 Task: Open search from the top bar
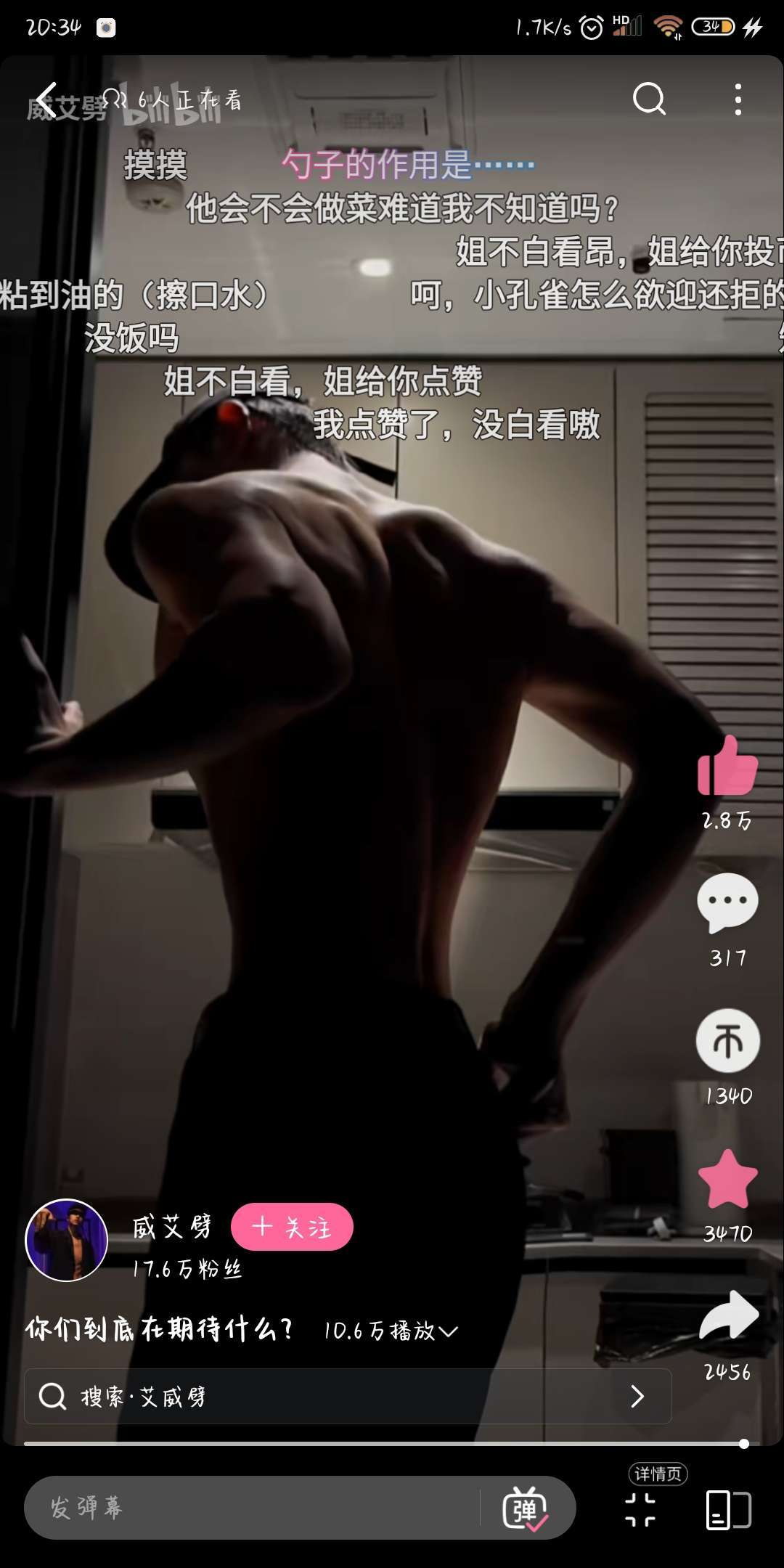tap(649, 99)
